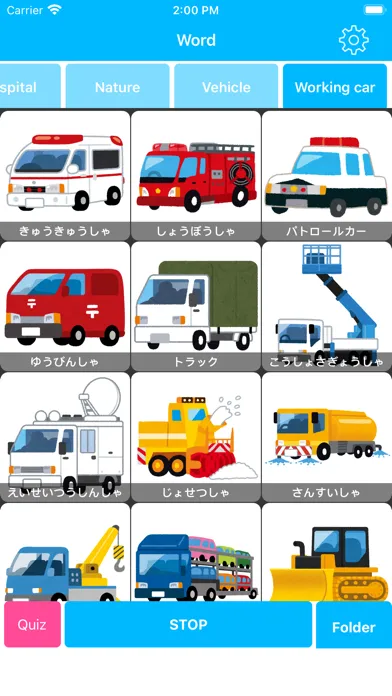Tap the satellite truck card えいせいつうしんしゃ
This screenshot has height=696, width=392.
(x=65, y=437)
